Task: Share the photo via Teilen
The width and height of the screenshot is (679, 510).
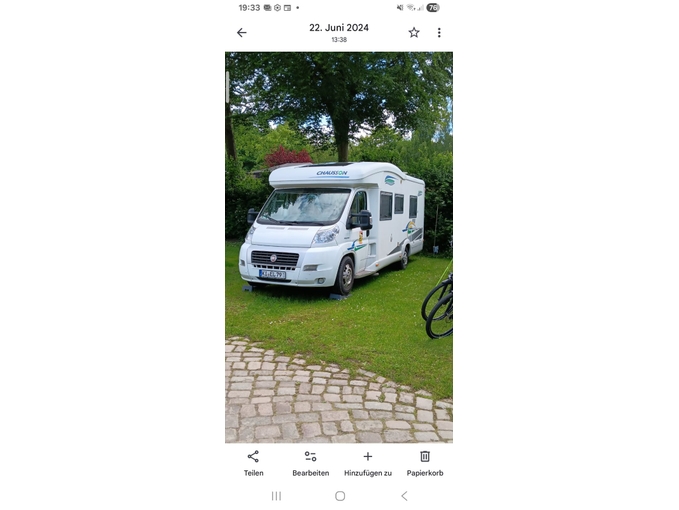Action: point(253,462)
